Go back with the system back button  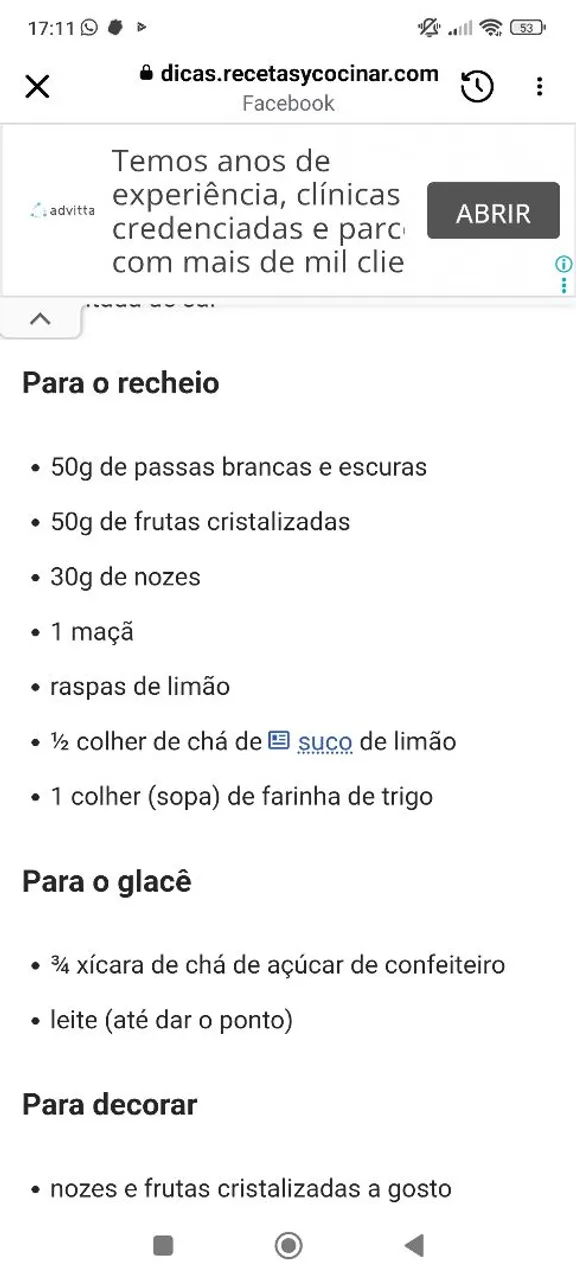414,1245
